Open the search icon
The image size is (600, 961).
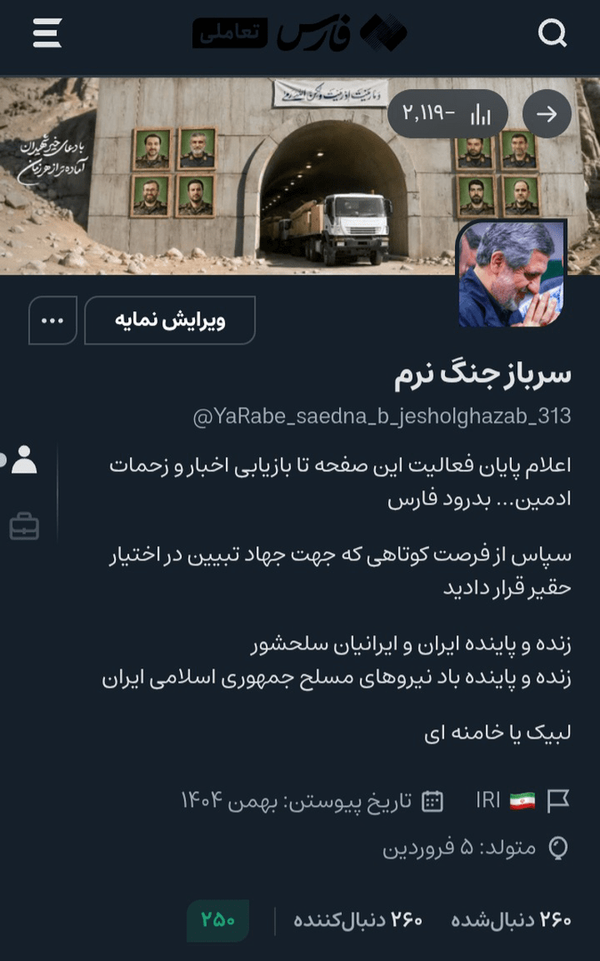pos(552,34)
